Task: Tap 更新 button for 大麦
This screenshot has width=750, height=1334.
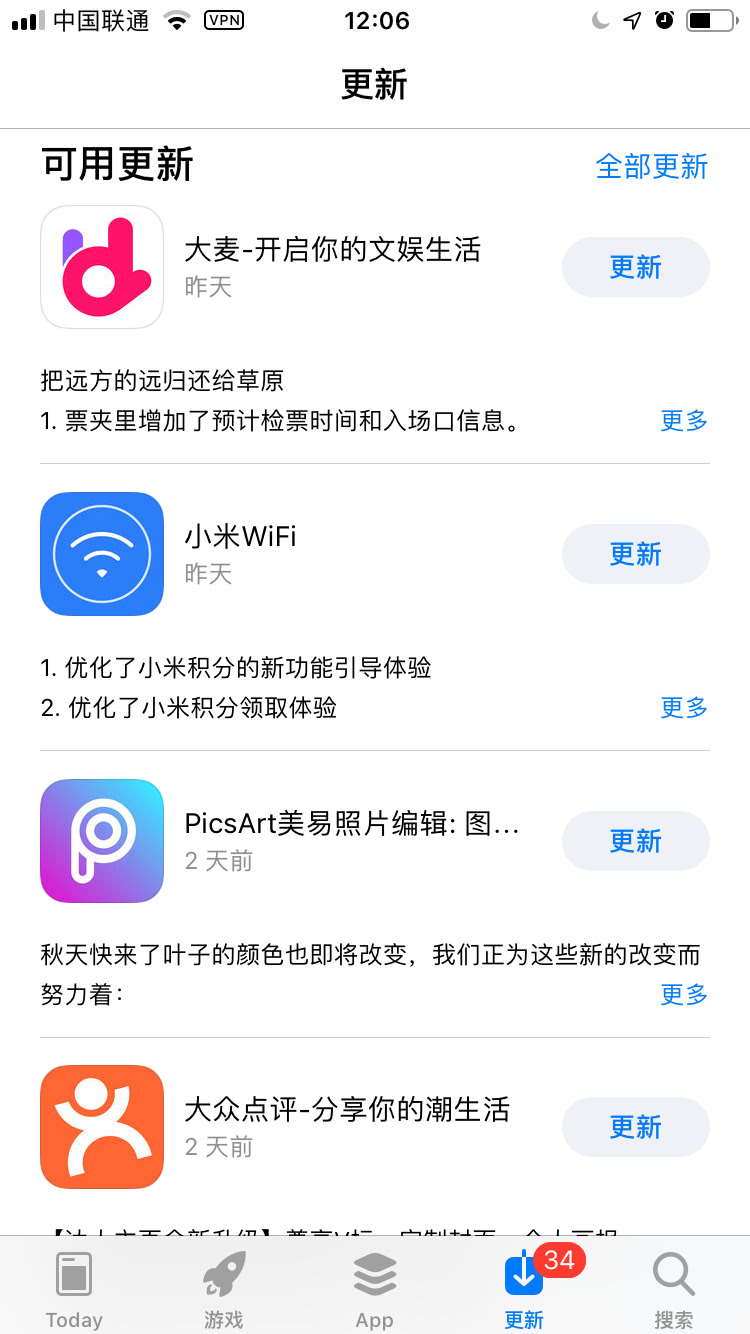Action: point(635,266)
